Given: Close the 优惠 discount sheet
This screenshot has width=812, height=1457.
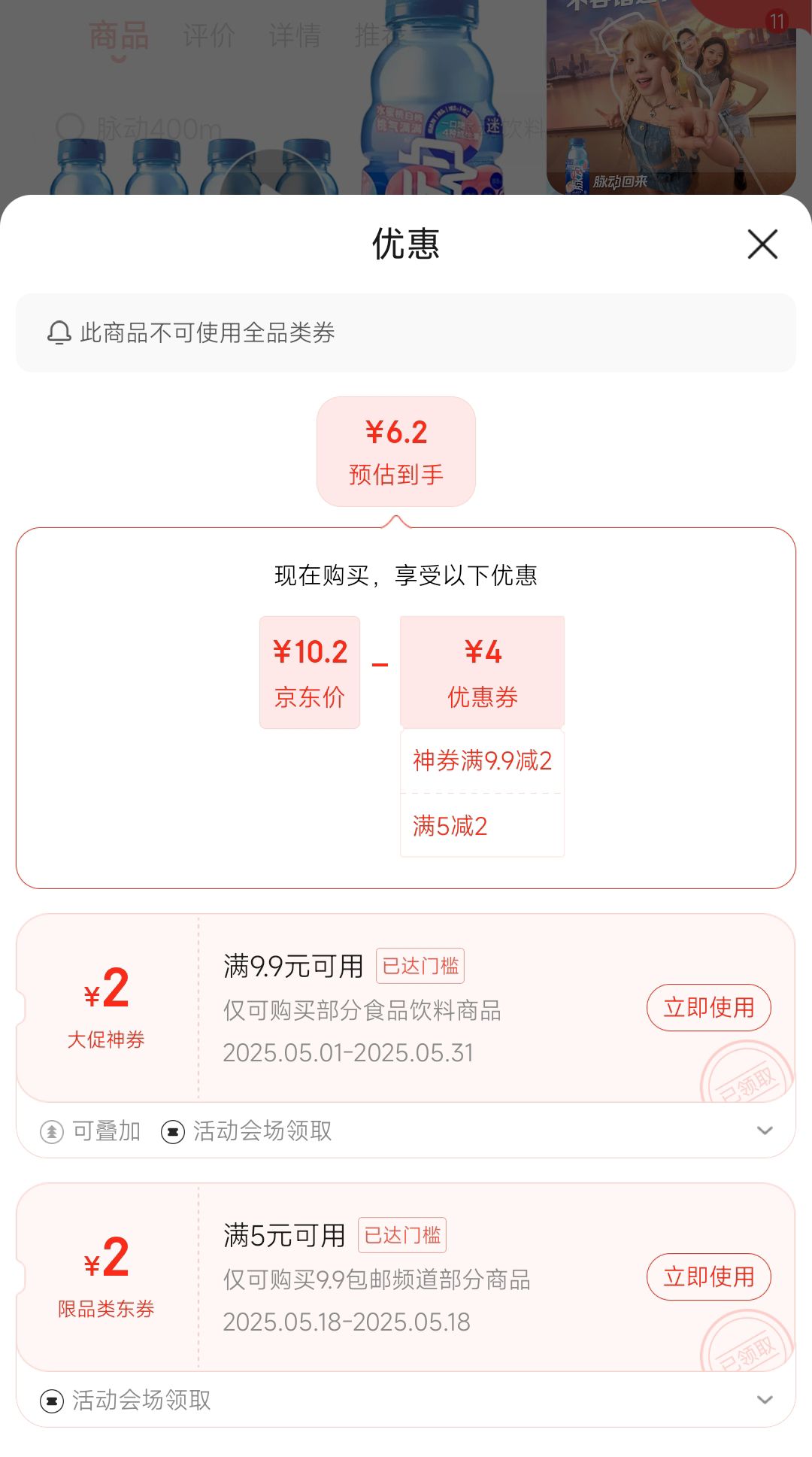Looking at the screenshot, I should click(762, 244).
